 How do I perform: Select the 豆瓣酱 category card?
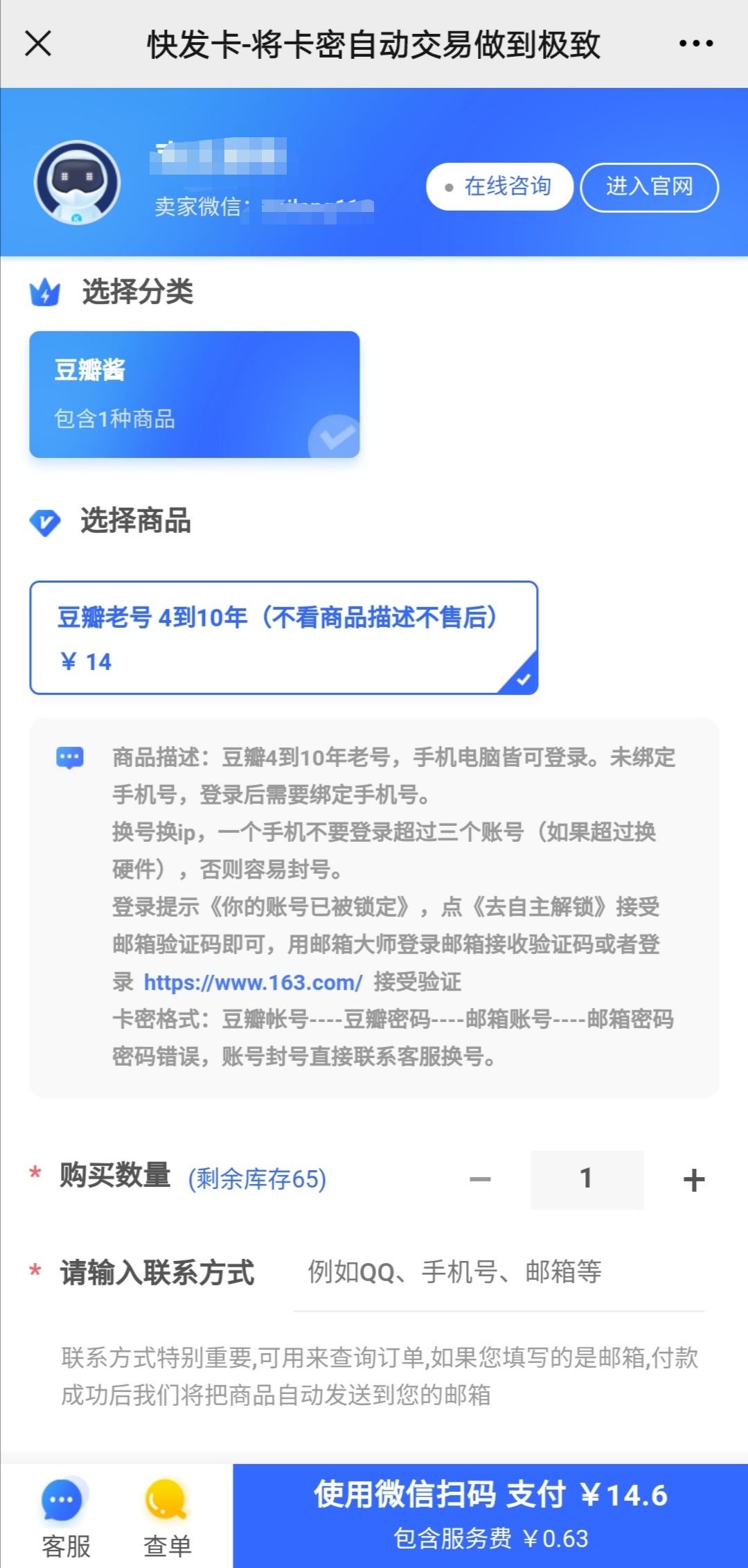click(x=194, y=394)
